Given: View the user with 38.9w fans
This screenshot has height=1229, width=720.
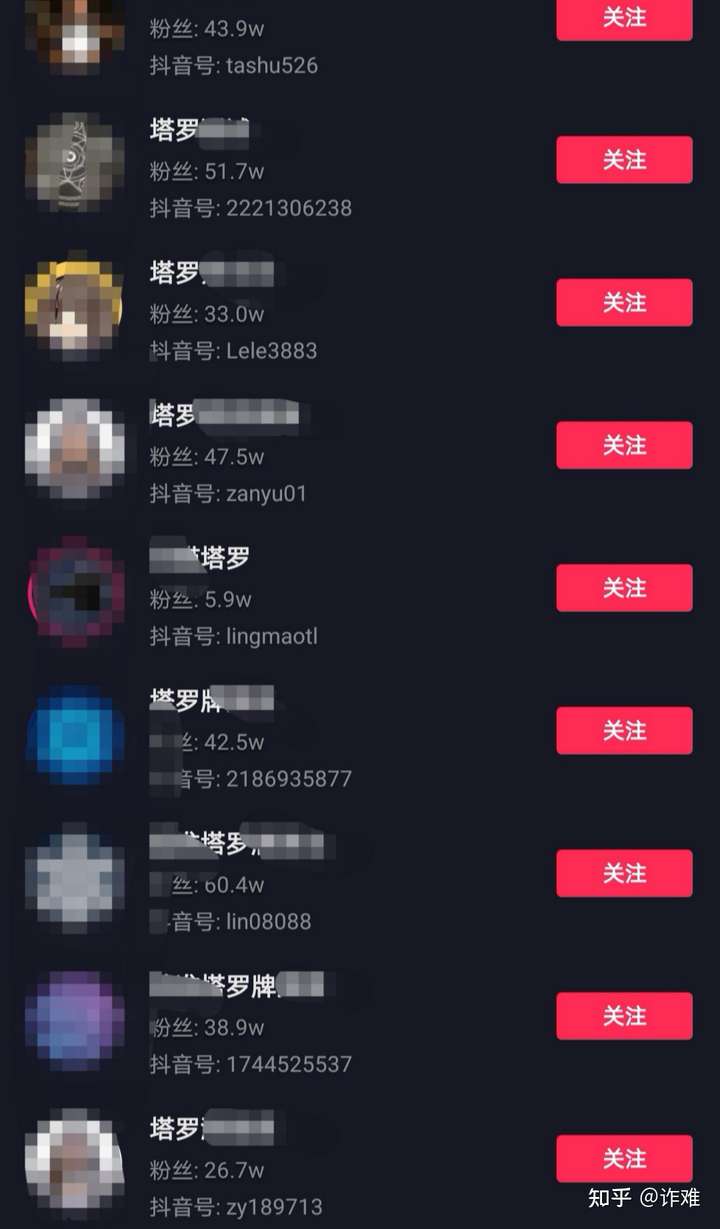Looking at the screenshot, I should (x=300, y=1027).
